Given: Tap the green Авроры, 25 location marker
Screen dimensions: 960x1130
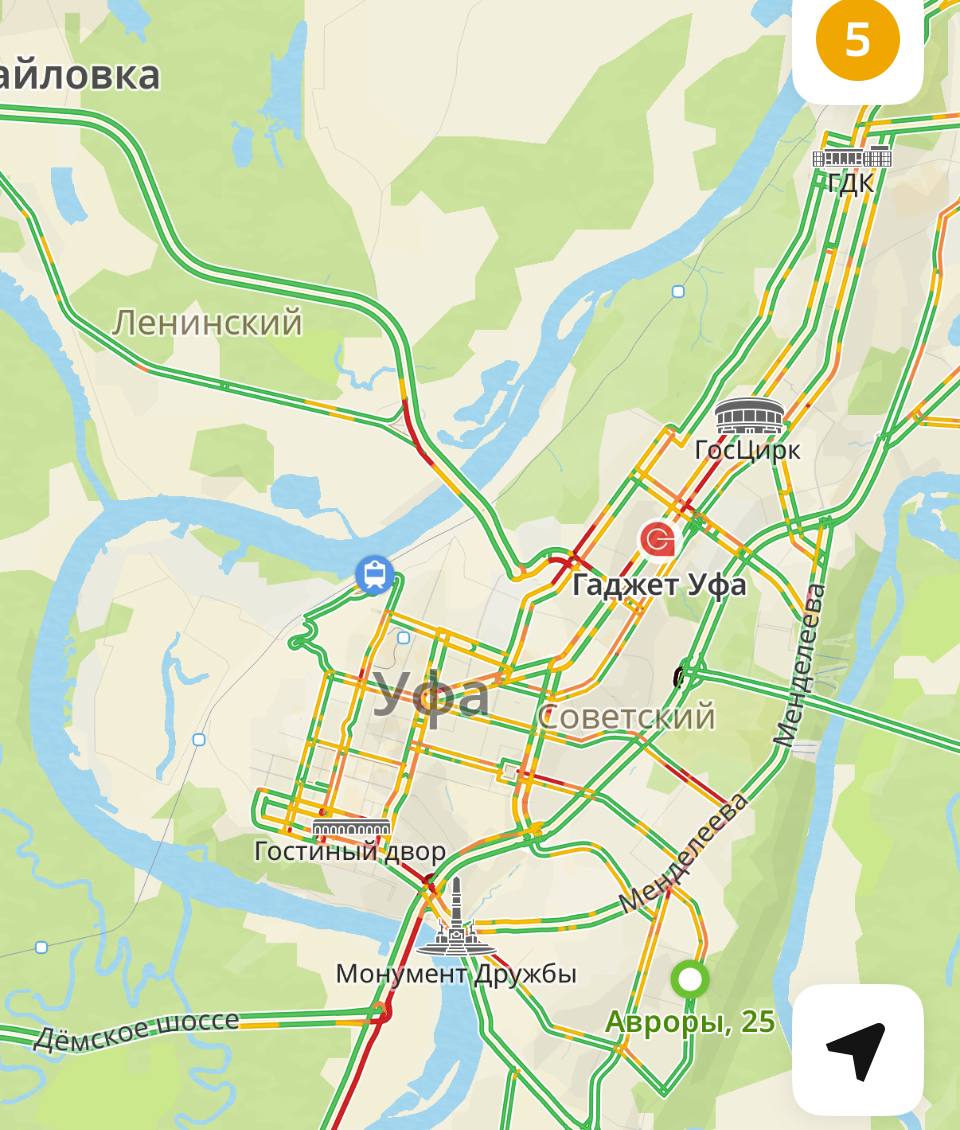Looking at the screenshot, I should pos(689,979).
